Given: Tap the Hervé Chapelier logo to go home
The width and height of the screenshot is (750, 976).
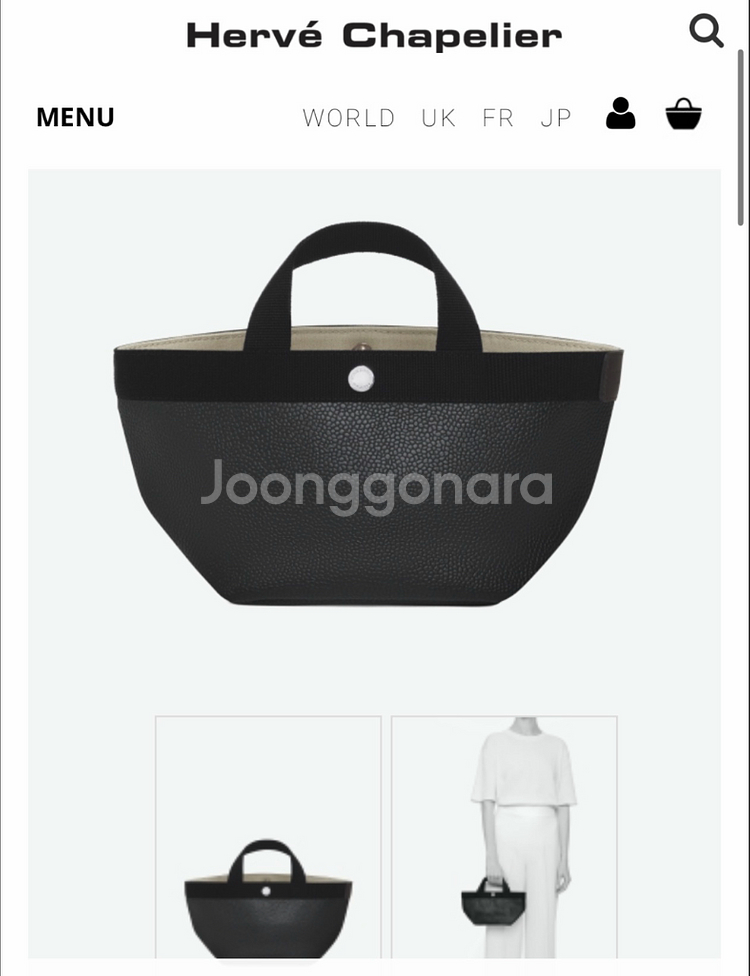Looking at the screenshot, I should coord(374,36).
